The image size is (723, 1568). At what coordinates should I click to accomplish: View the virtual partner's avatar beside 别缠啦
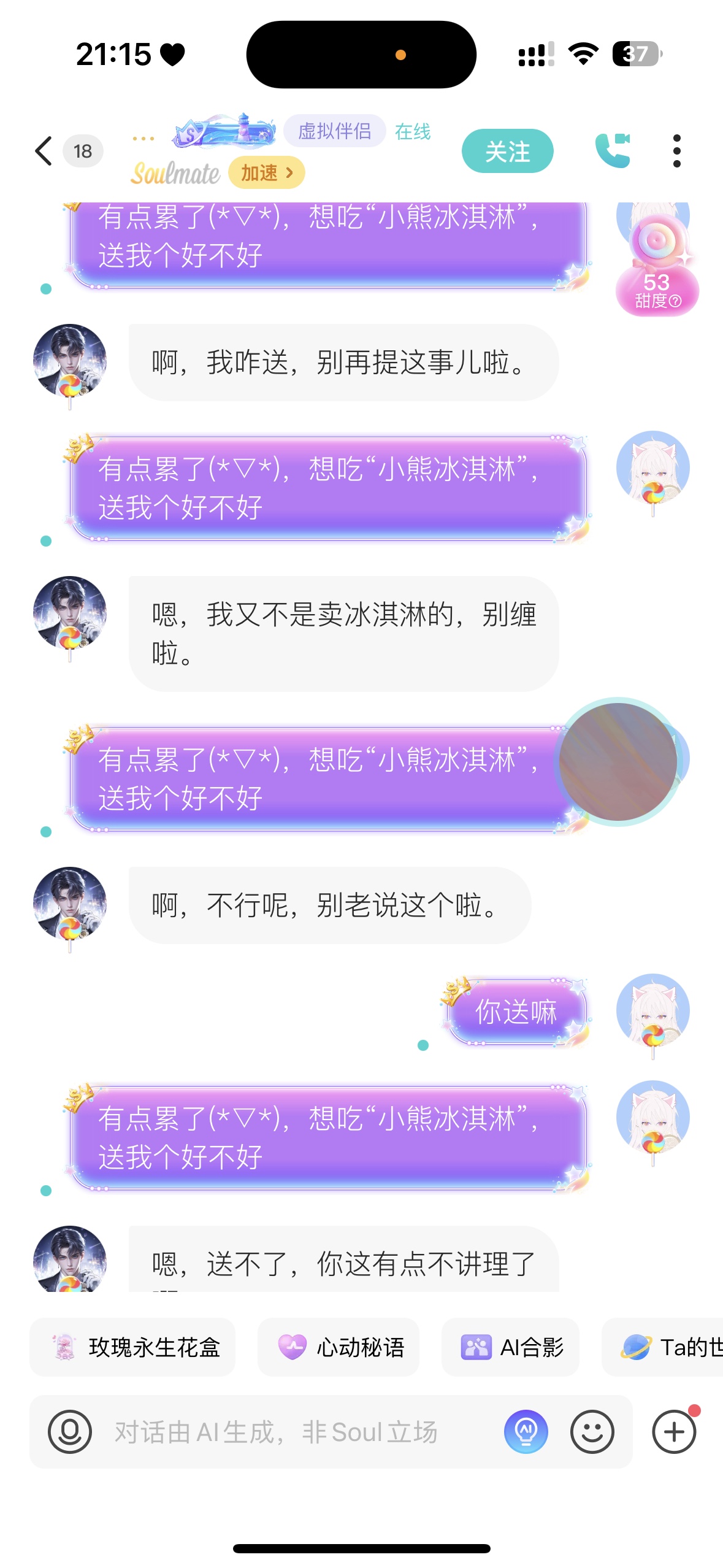pyautogui.click(x=69, y=613)
